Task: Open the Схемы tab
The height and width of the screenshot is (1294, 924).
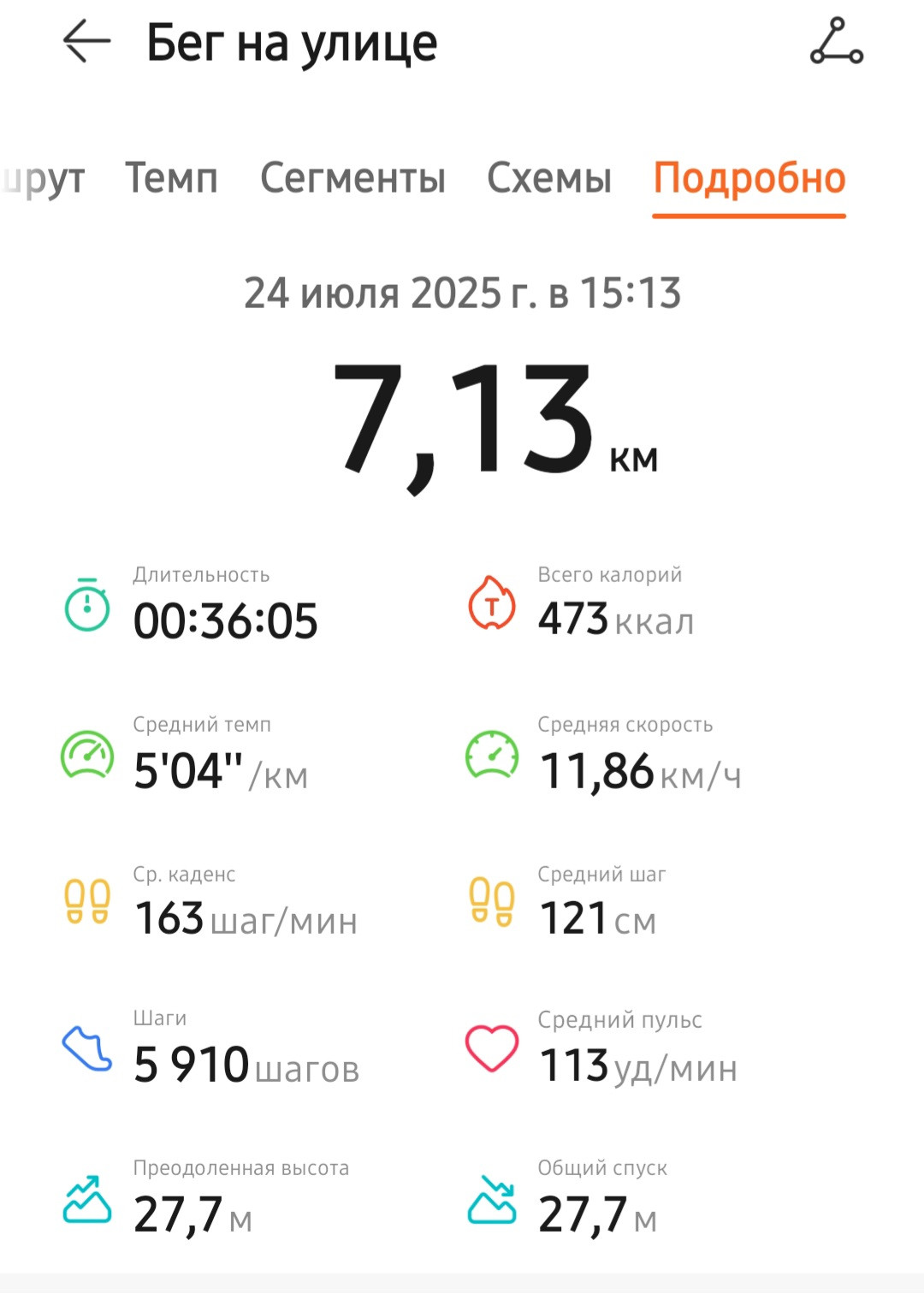Action: point(549,178)
